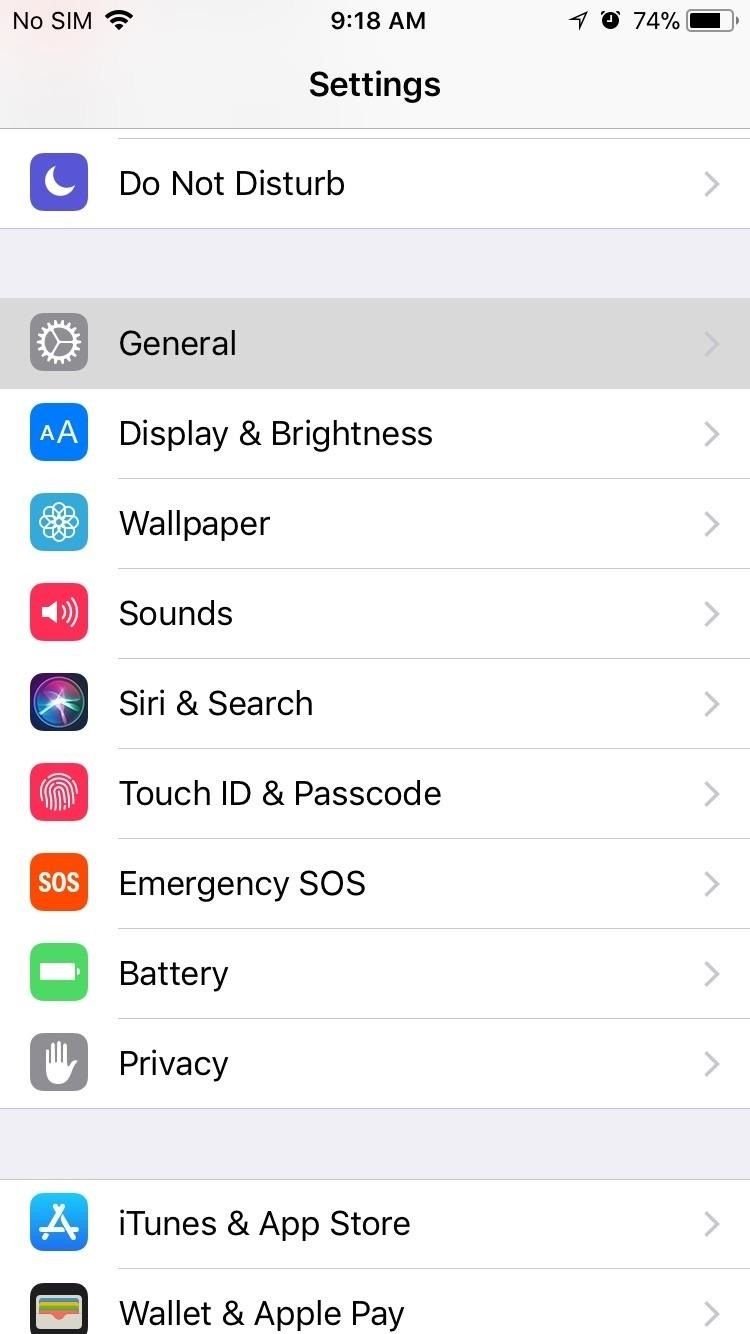Open the Display & Brightness settings
750x1334 pixels.
click(375, 433)
